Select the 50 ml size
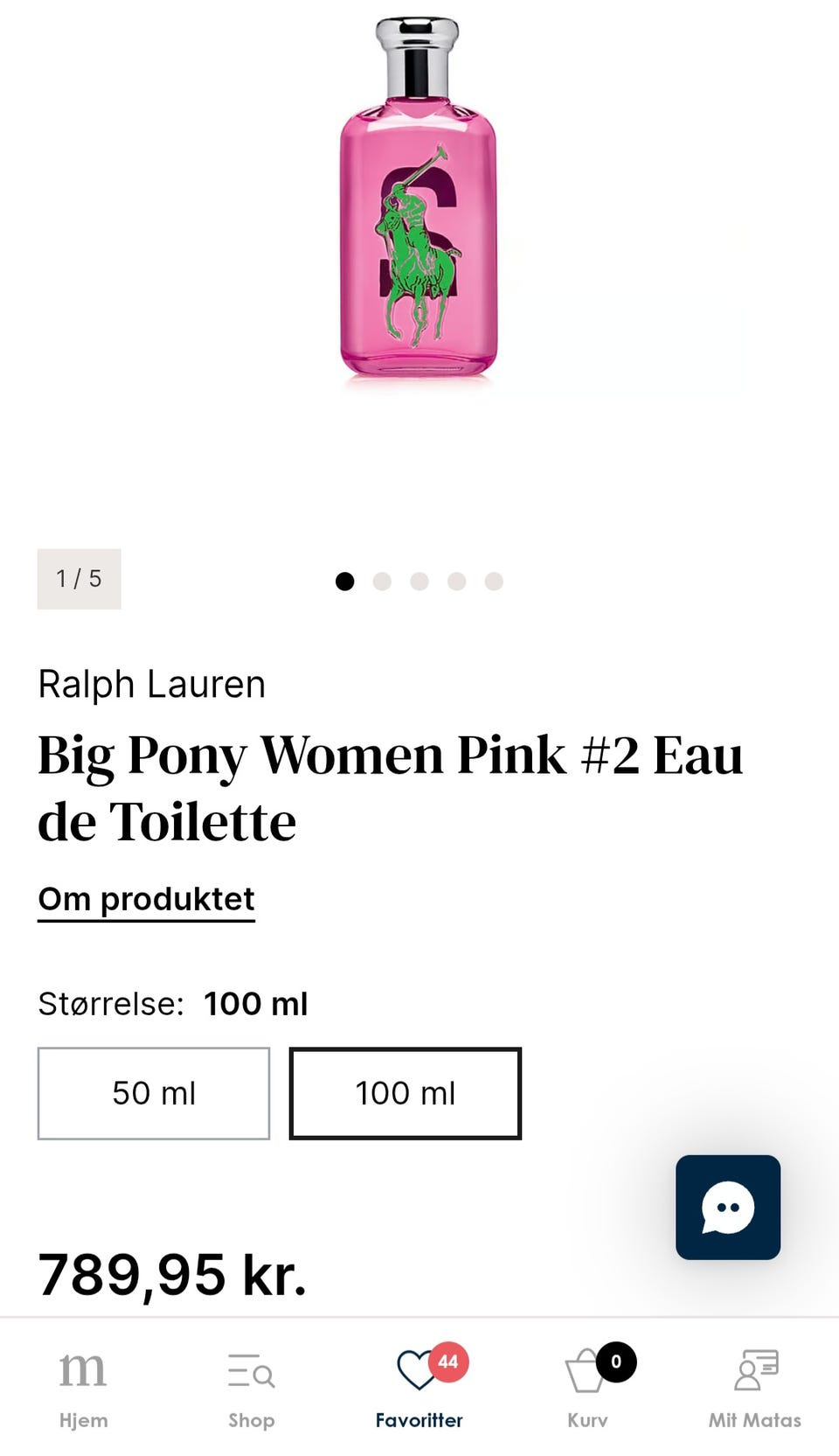 (x=154, y=1093)
